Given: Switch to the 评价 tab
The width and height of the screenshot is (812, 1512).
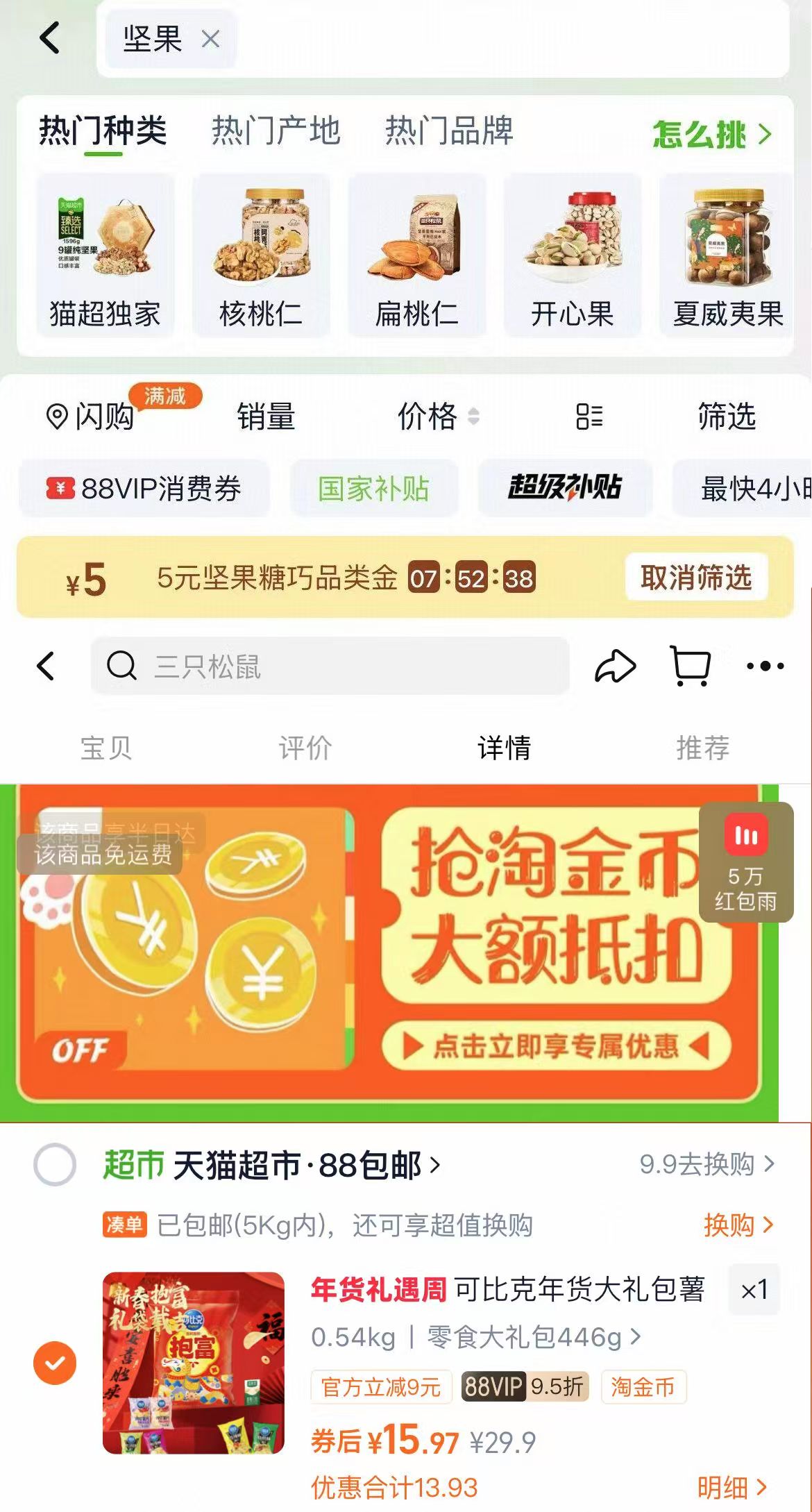Looking at the screenshot, I should (x=304, y=748).
